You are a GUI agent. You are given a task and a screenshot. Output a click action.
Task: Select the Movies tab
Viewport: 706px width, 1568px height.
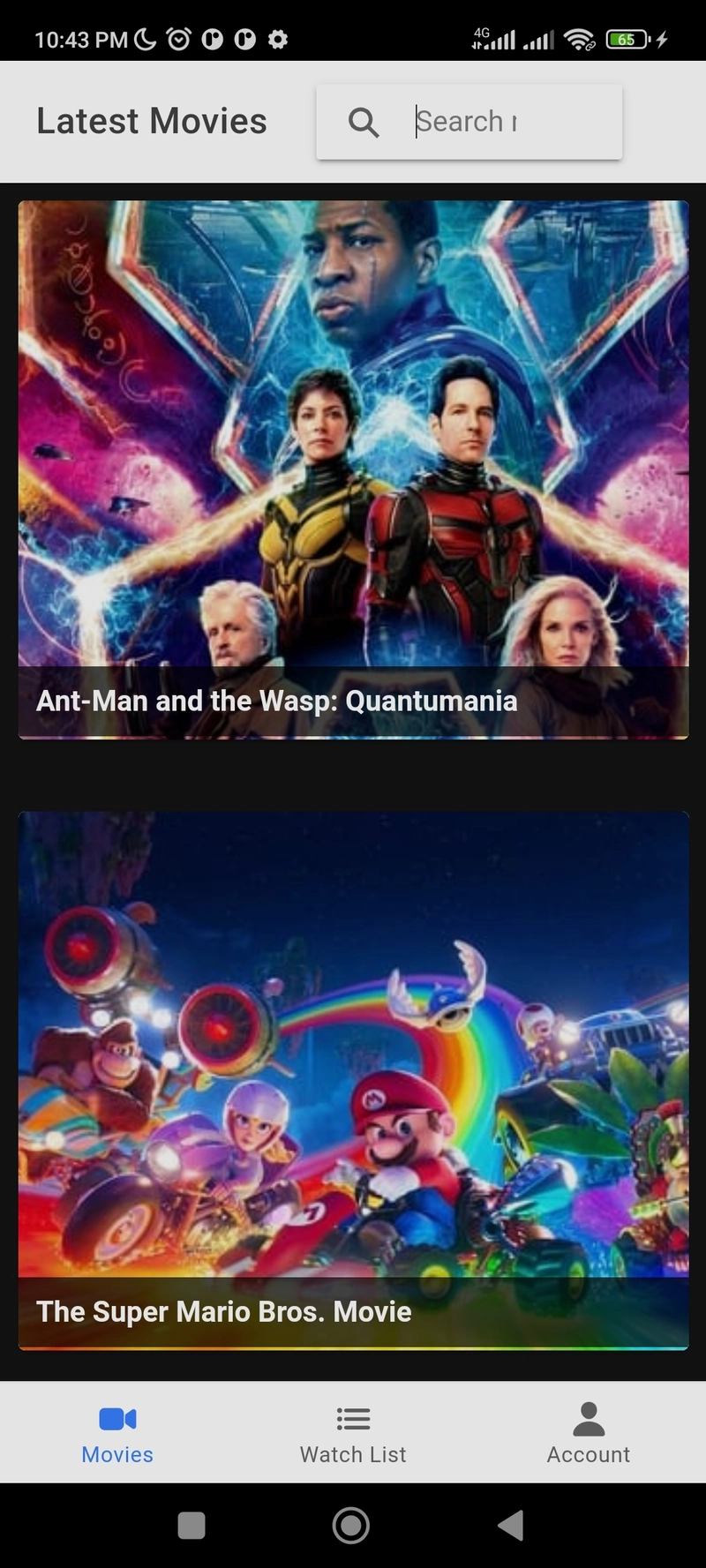coord(117,1433)
